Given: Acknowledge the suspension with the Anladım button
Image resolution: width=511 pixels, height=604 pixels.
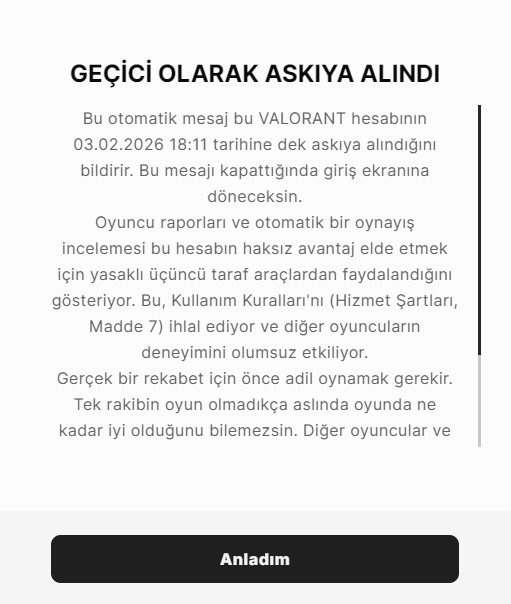Looking at the screenshot, I should click(255, 559).
